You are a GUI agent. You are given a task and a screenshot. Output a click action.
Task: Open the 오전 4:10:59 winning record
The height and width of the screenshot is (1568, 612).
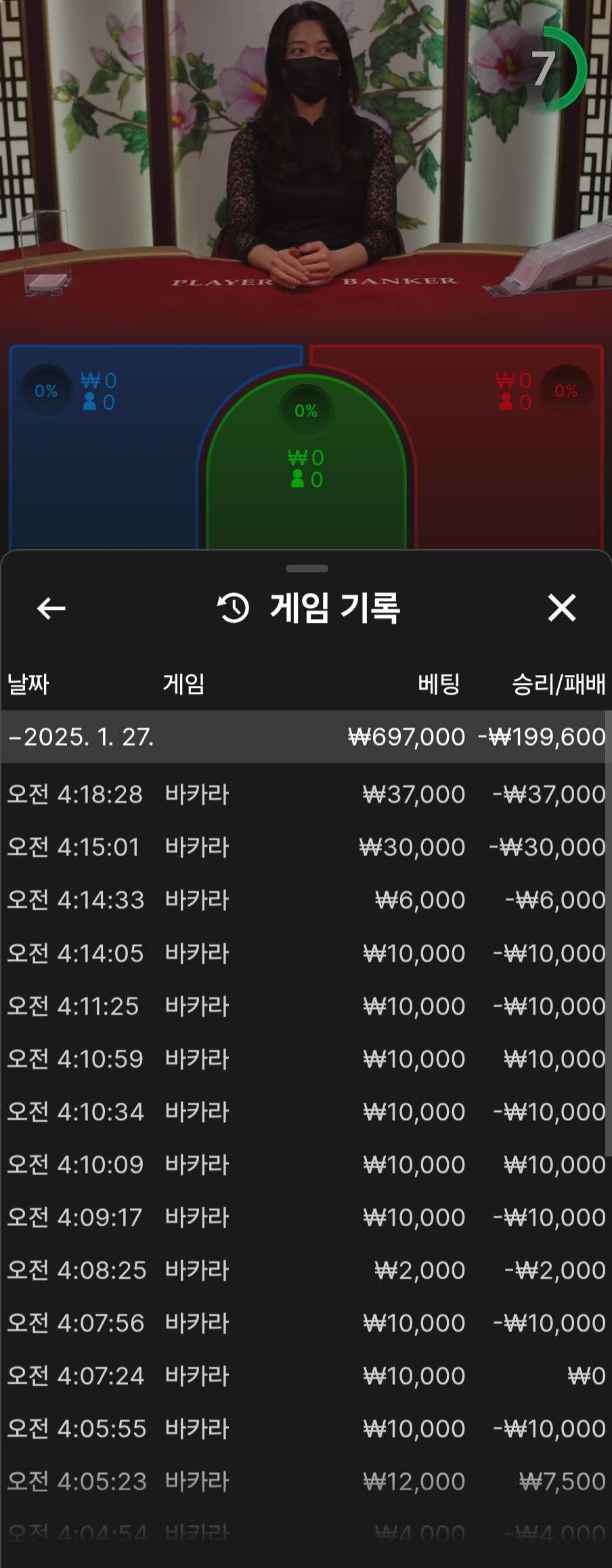click(306, 1059)
